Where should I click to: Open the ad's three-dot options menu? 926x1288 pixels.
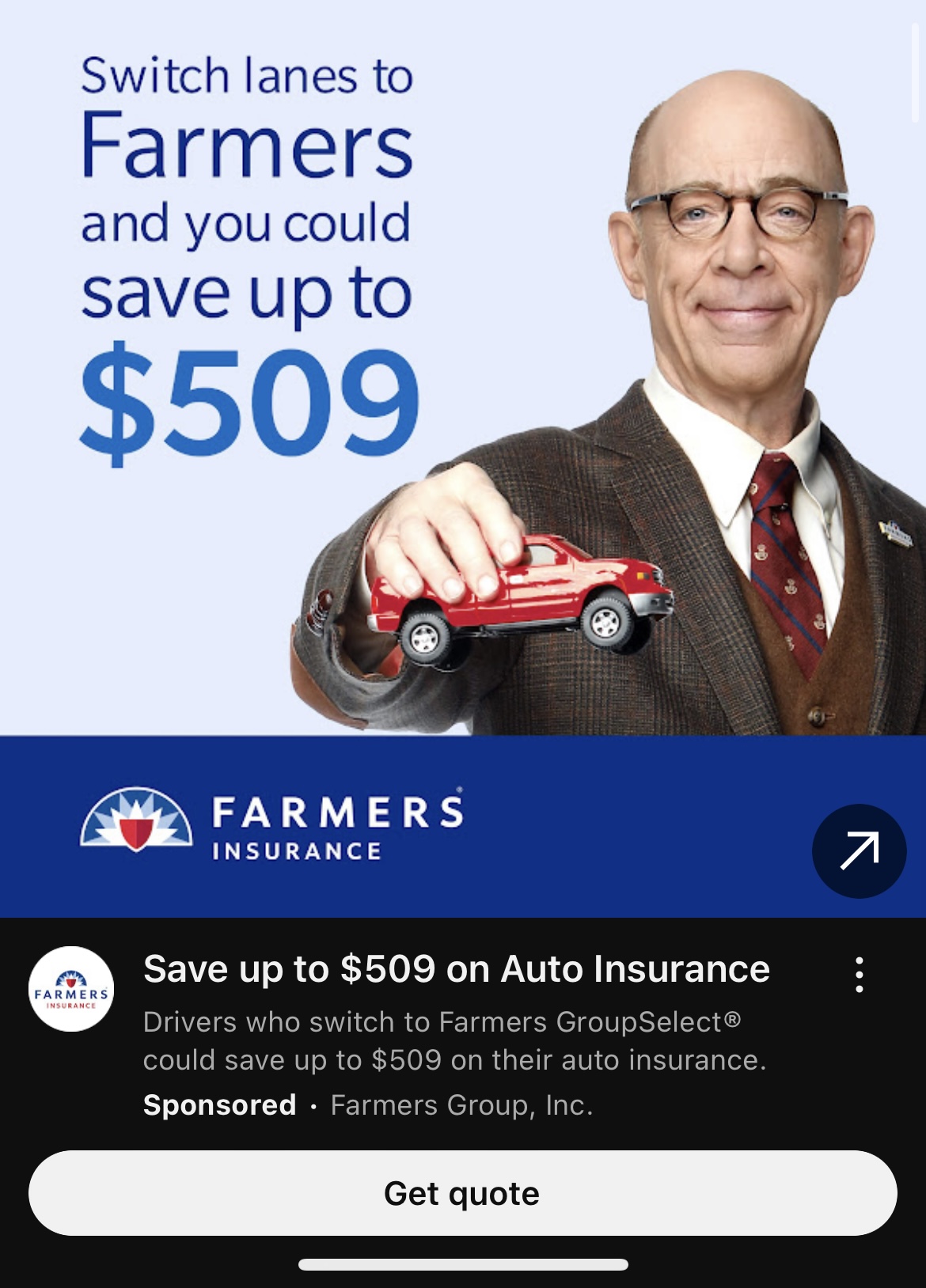(x=859, y=975)
